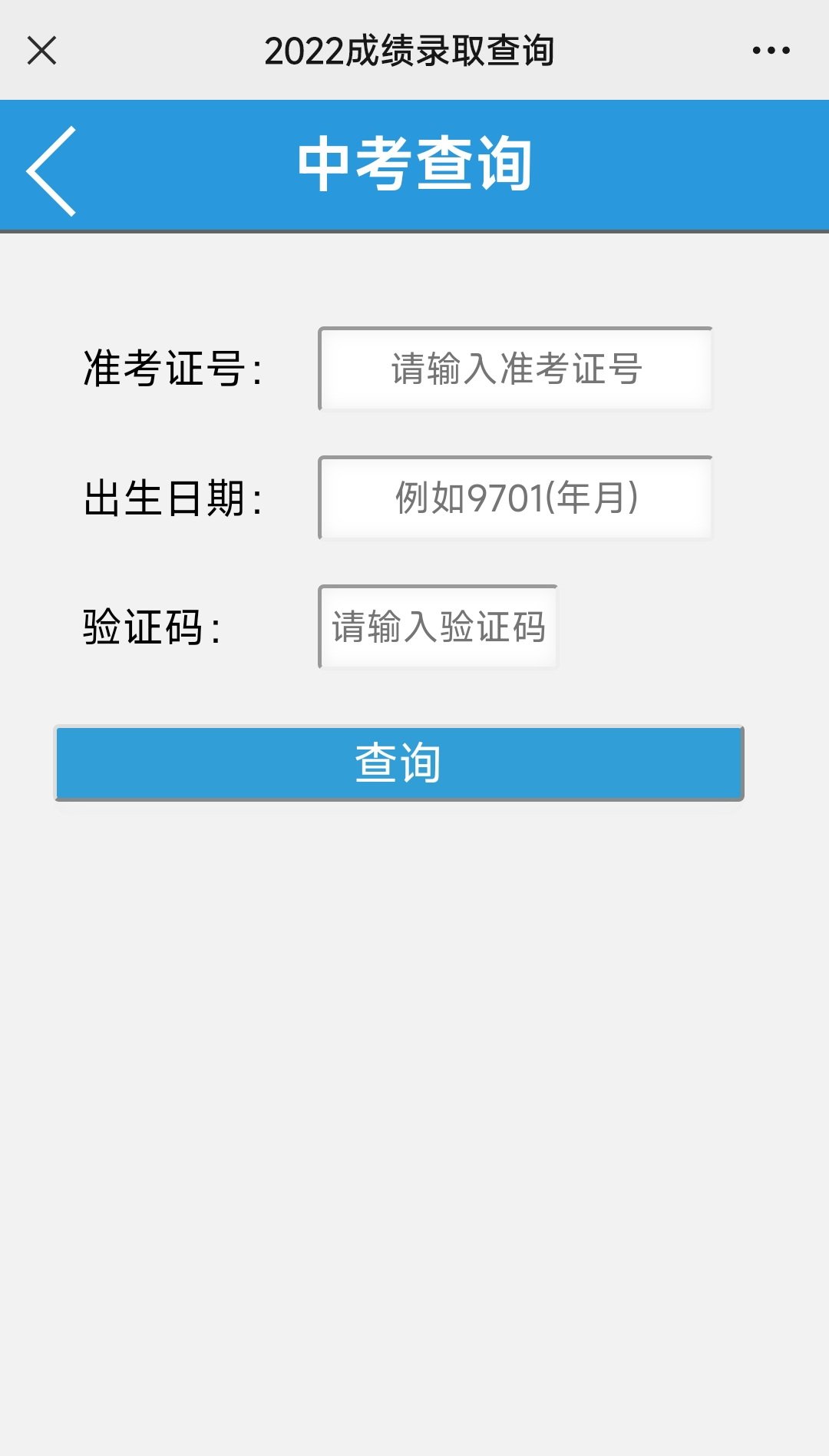Go back from 中考查询
Image resolution: width=829 pixels, height=1456 pixels.
(x=52, y=170)
